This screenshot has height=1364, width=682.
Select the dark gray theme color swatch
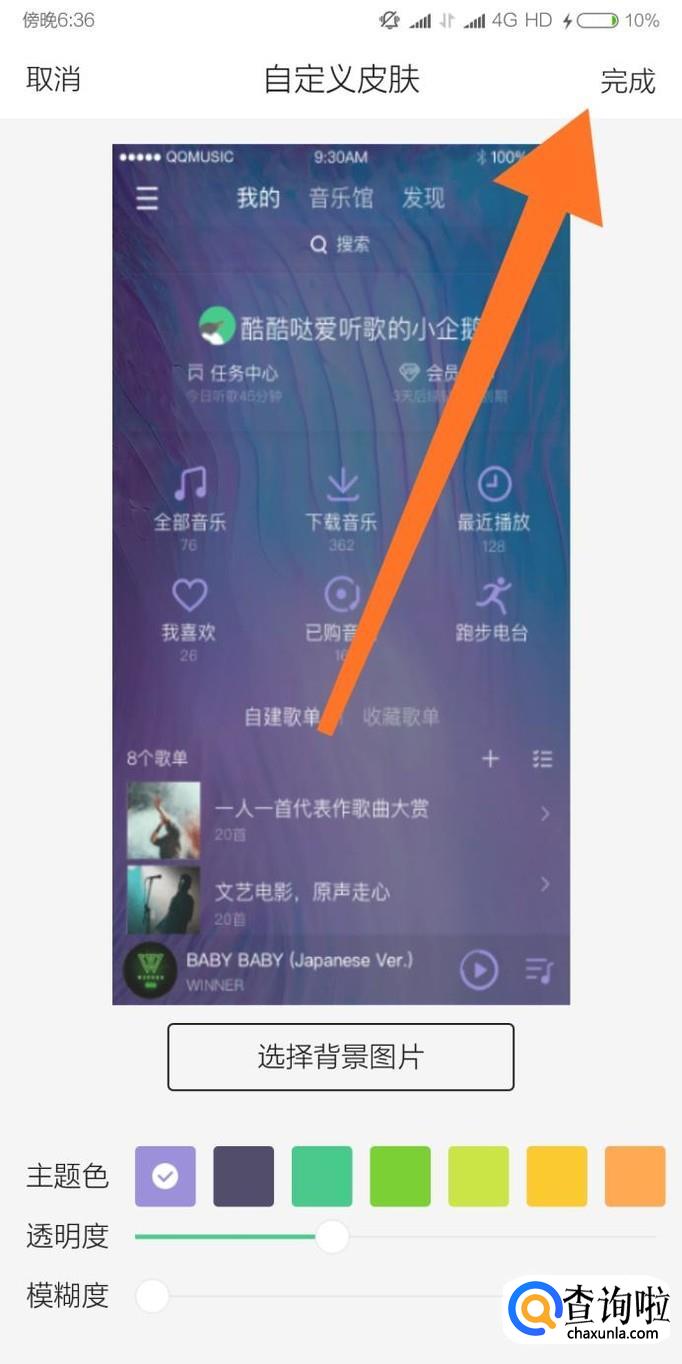click(243, 1176)
